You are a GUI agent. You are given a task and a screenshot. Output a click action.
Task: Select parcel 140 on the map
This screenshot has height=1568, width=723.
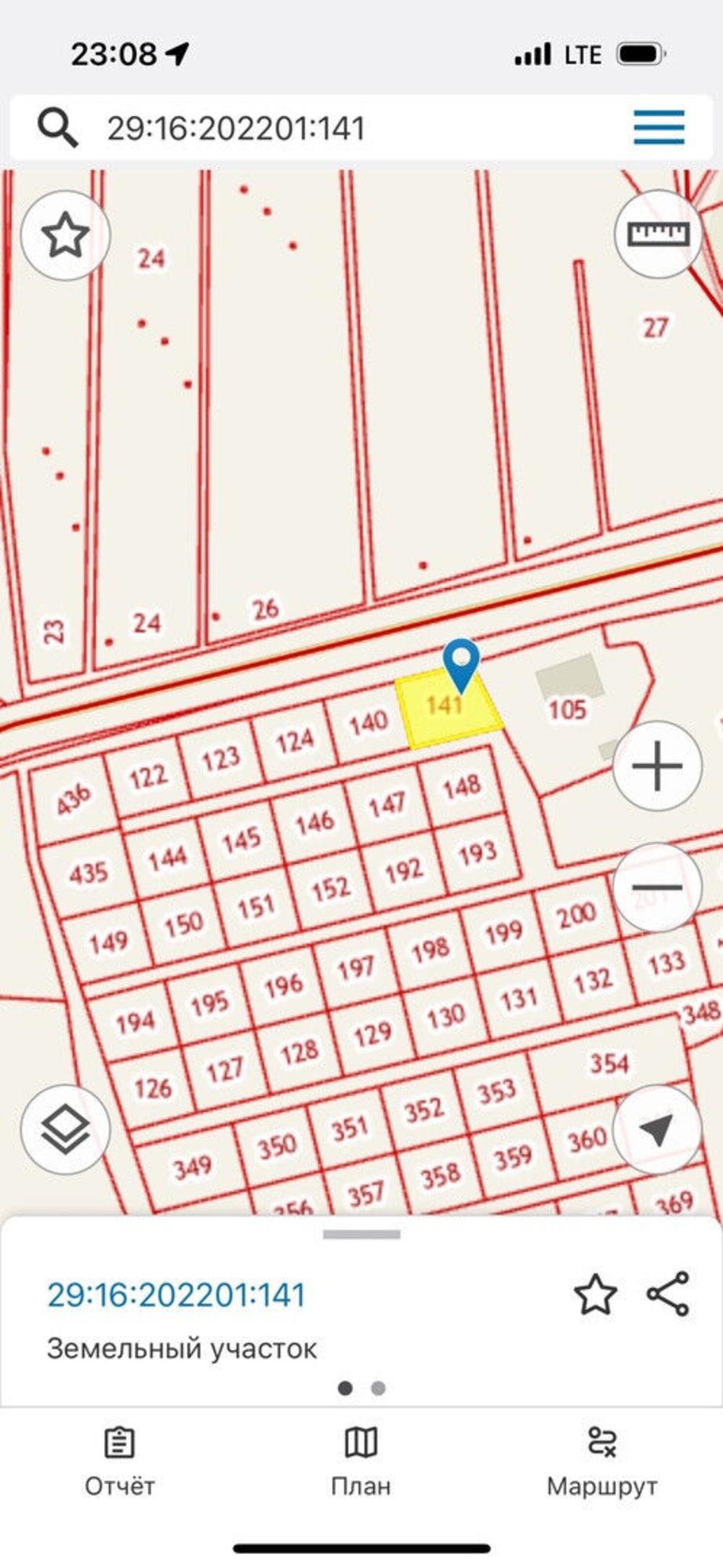(x=369, y=722)
